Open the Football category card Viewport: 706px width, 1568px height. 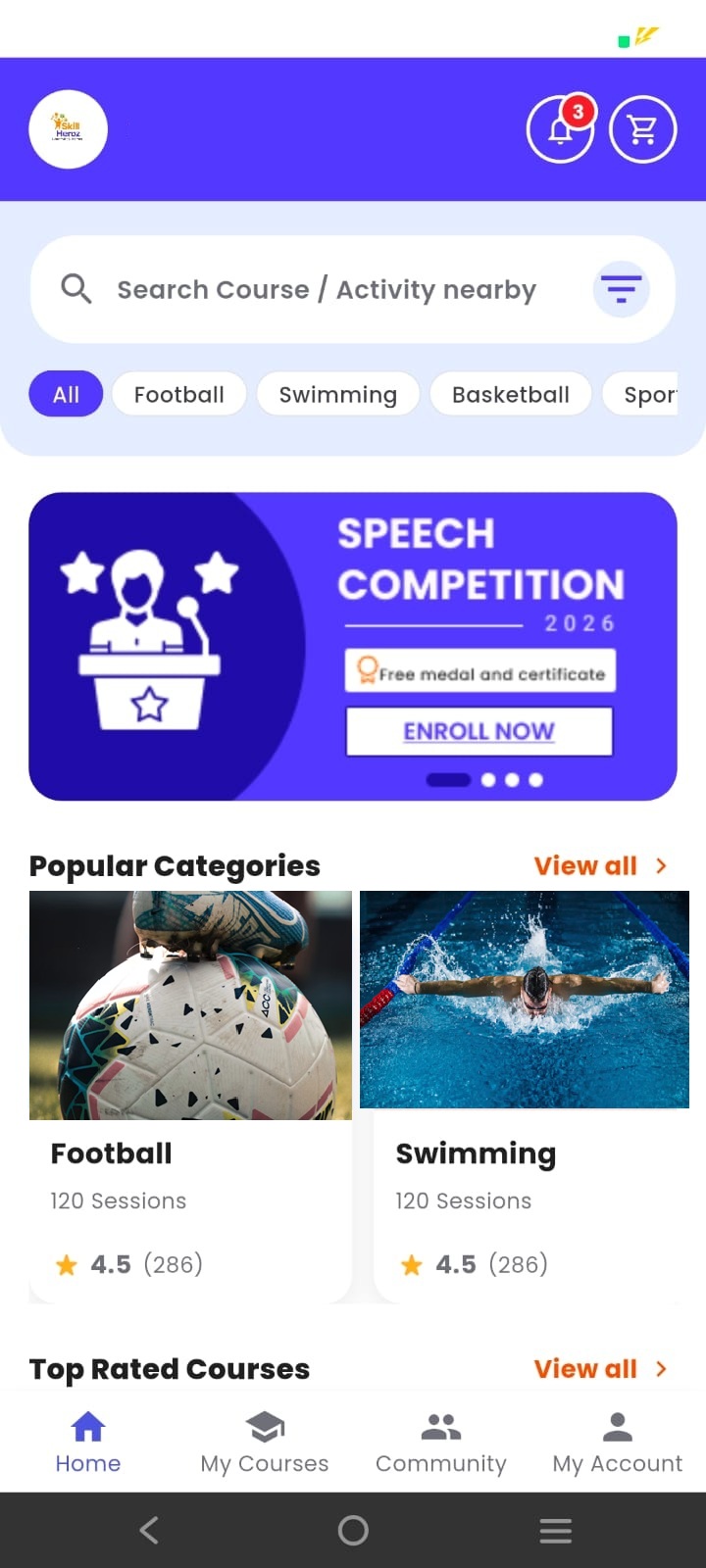click(190, 1097)
